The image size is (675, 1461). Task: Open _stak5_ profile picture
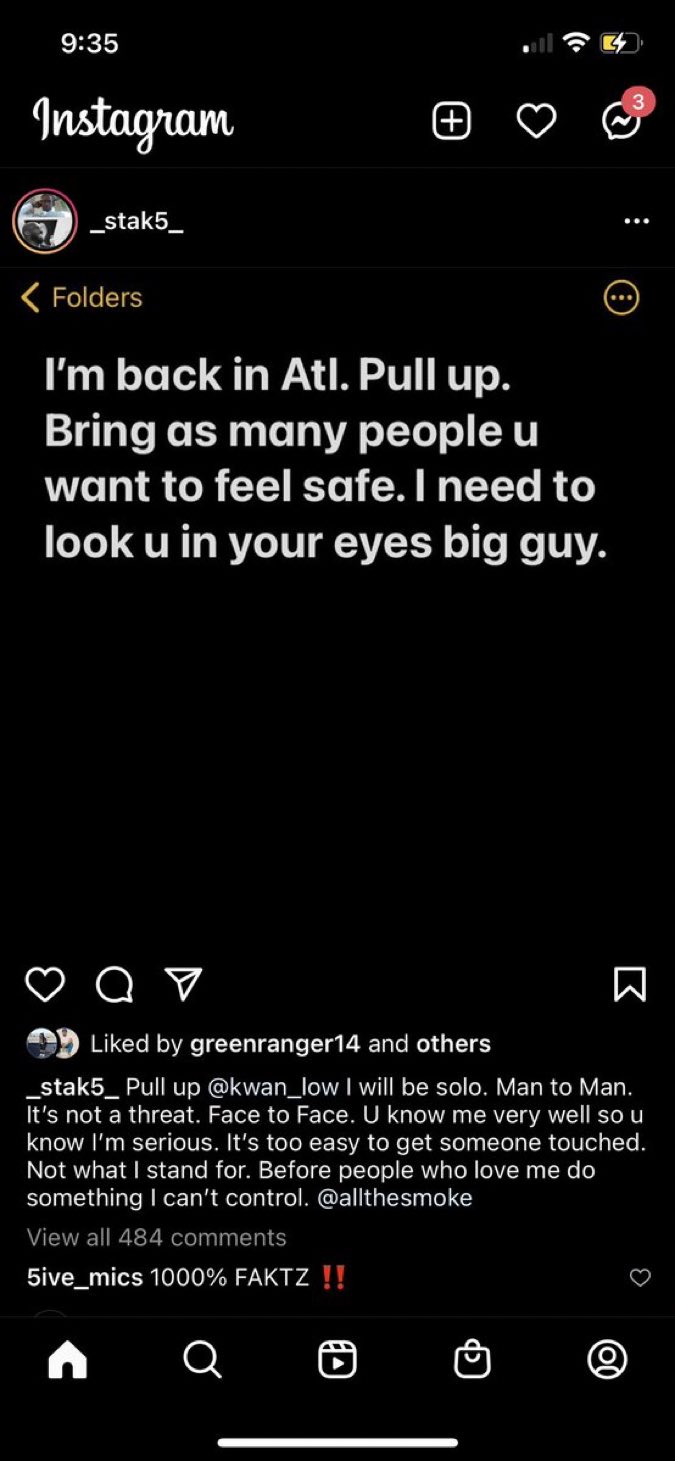point(45,221)
